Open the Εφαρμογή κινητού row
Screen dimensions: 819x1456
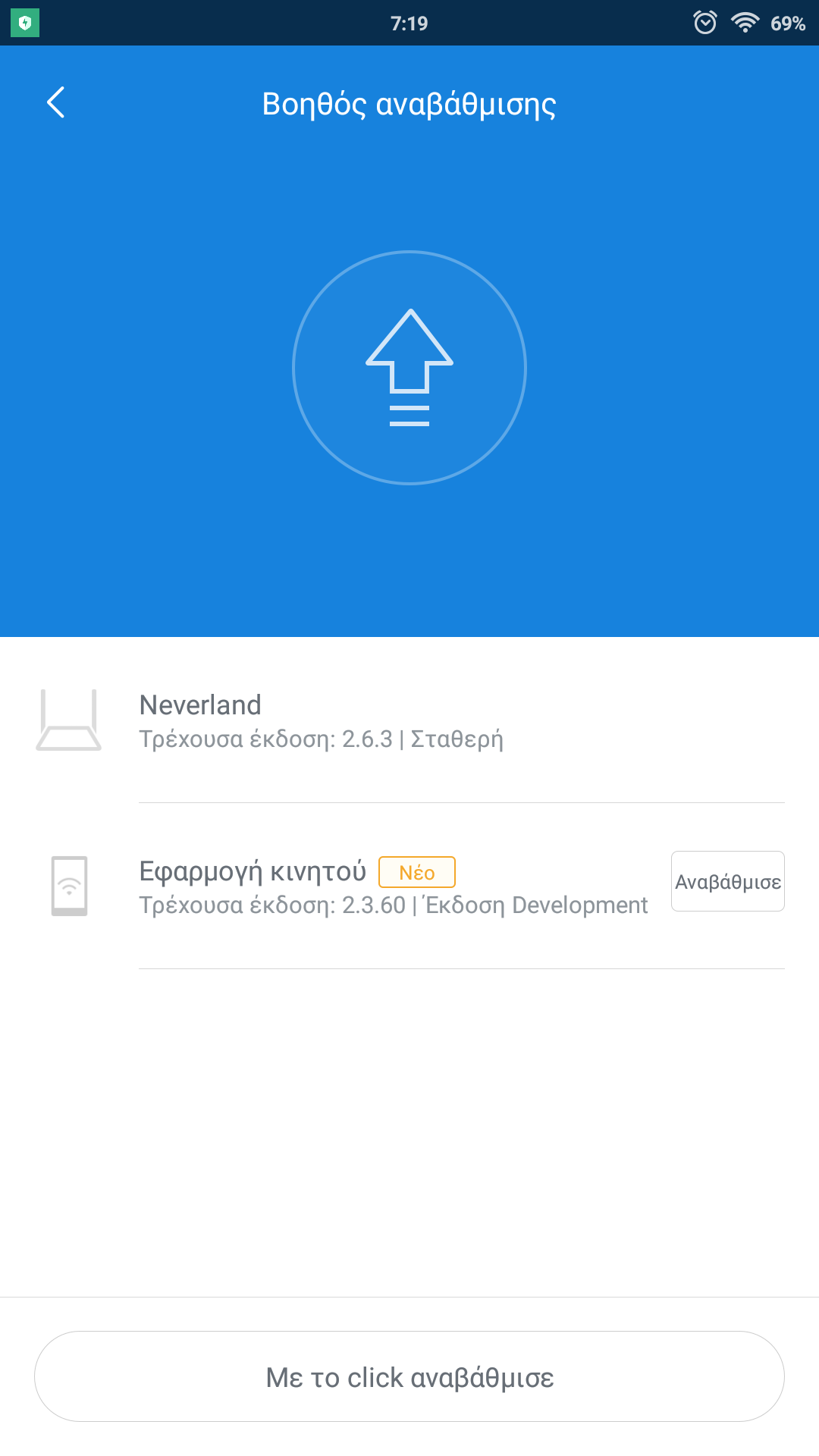point(409,886)
